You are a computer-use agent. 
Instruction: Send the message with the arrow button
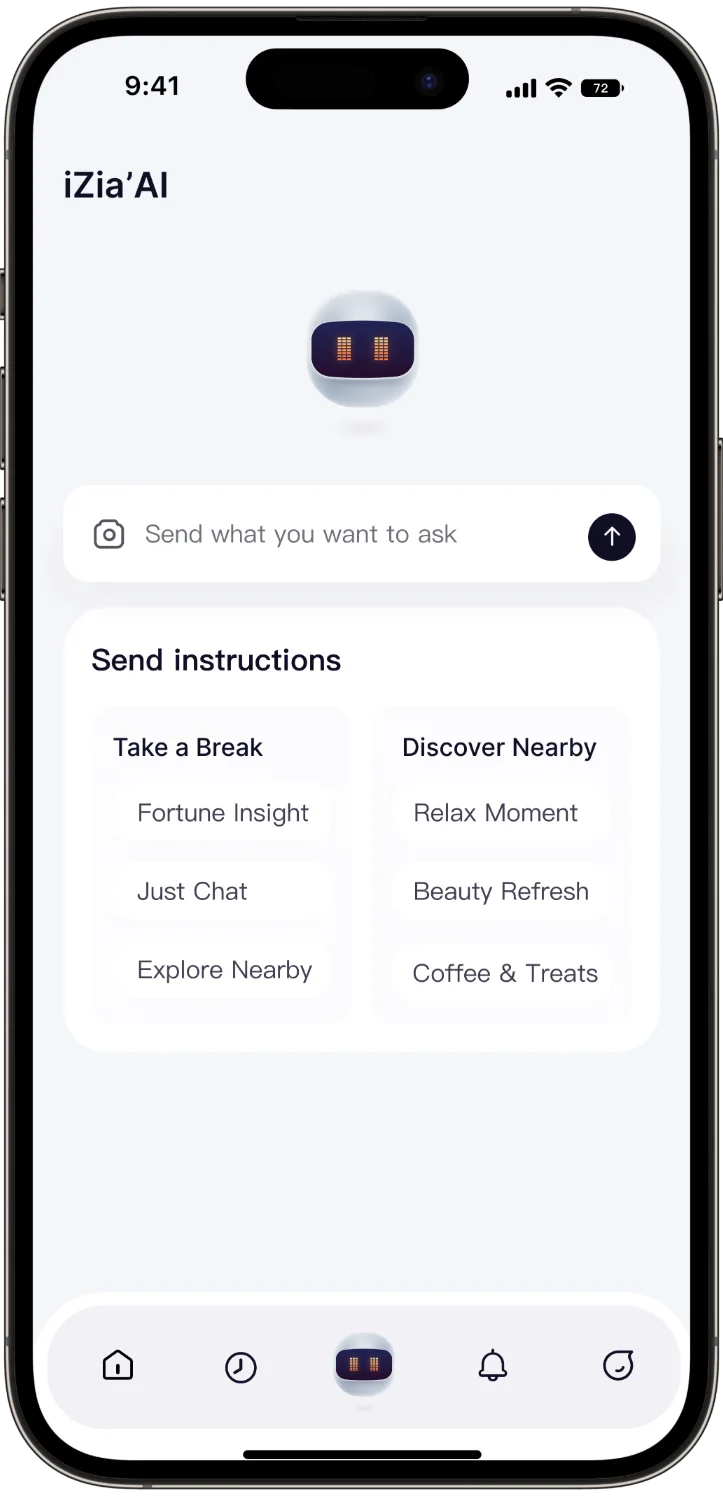611,535
